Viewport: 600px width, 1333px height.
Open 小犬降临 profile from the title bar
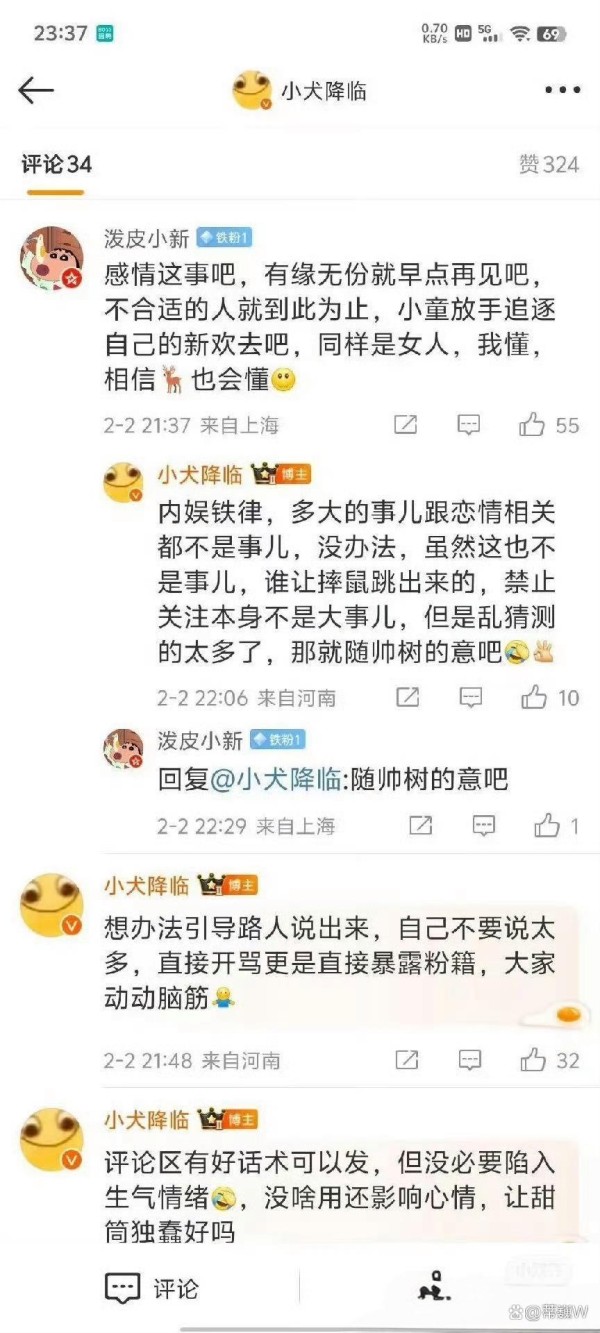[300, 91]
